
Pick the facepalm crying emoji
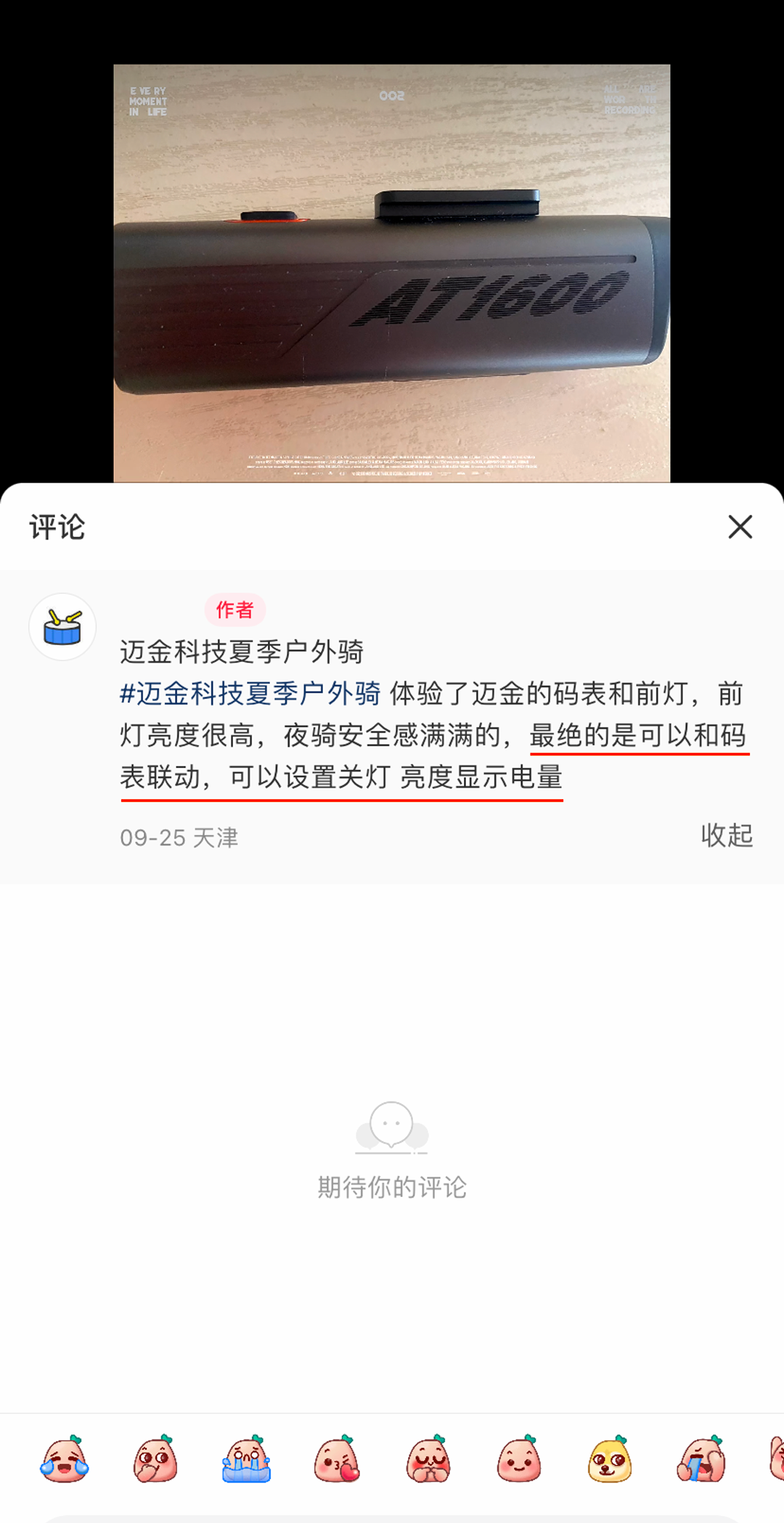(700, 1459)
